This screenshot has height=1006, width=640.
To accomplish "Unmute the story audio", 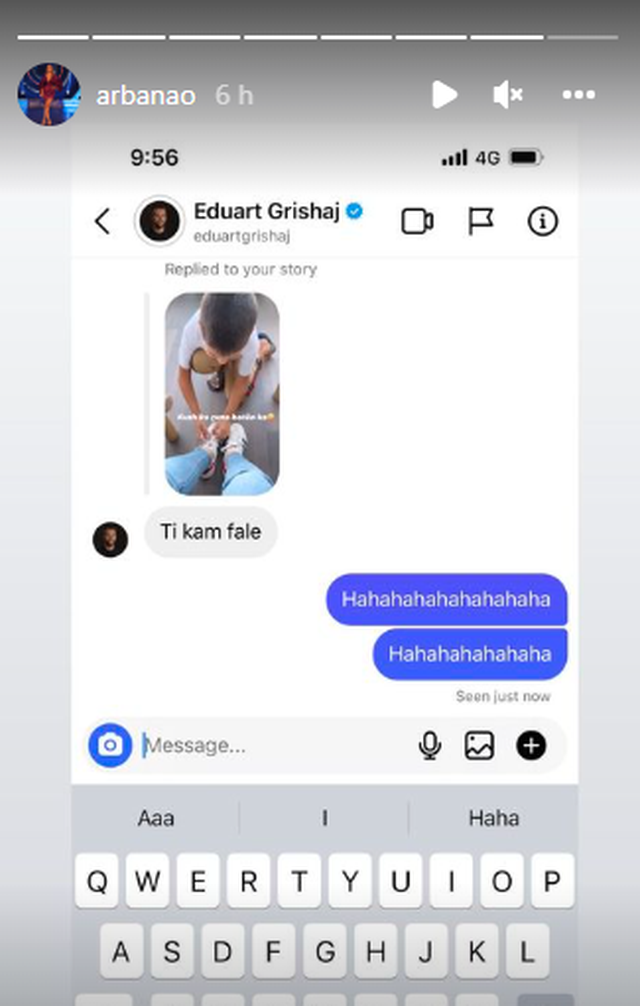I will pyautogui.click(x=508, y=95).
